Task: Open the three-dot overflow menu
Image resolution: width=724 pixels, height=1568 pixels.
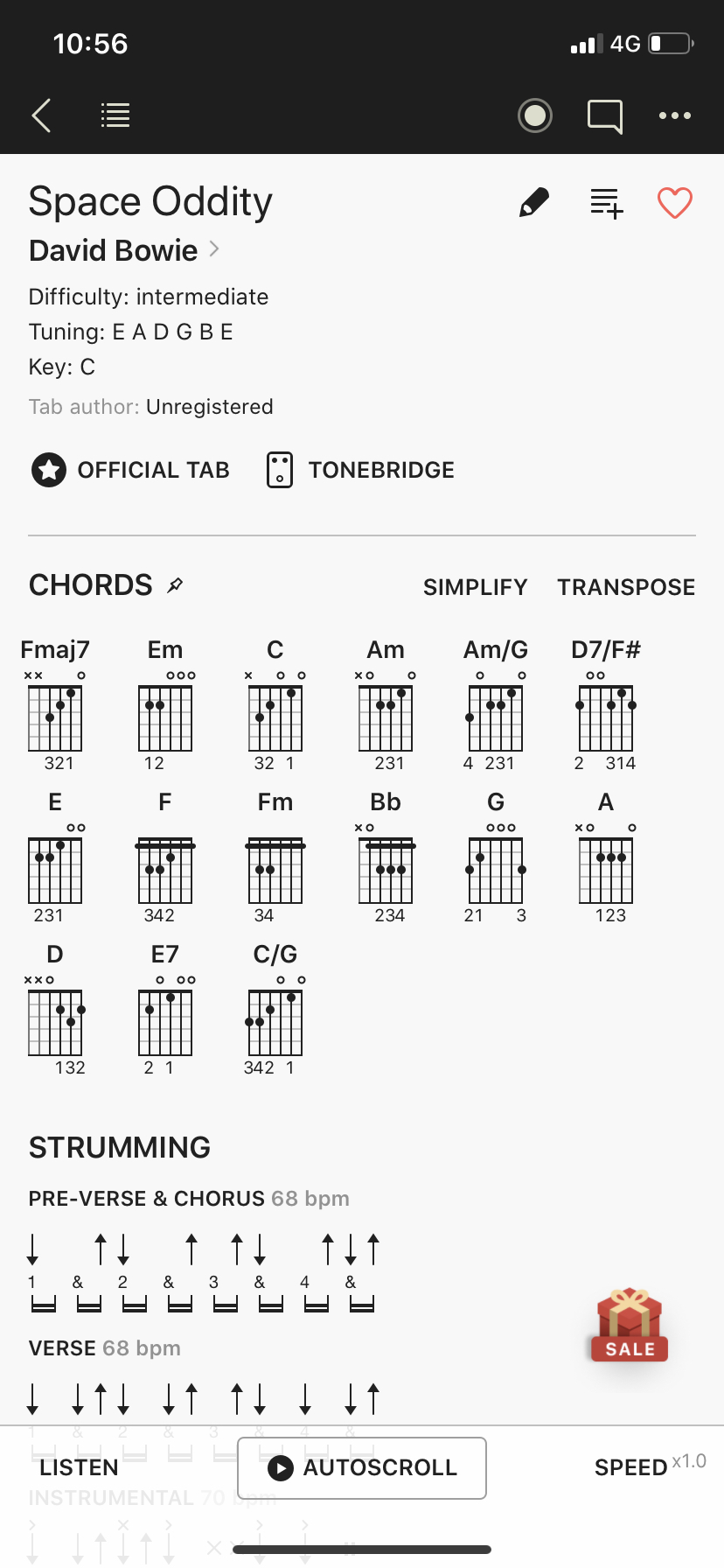Action: [675, 115]
